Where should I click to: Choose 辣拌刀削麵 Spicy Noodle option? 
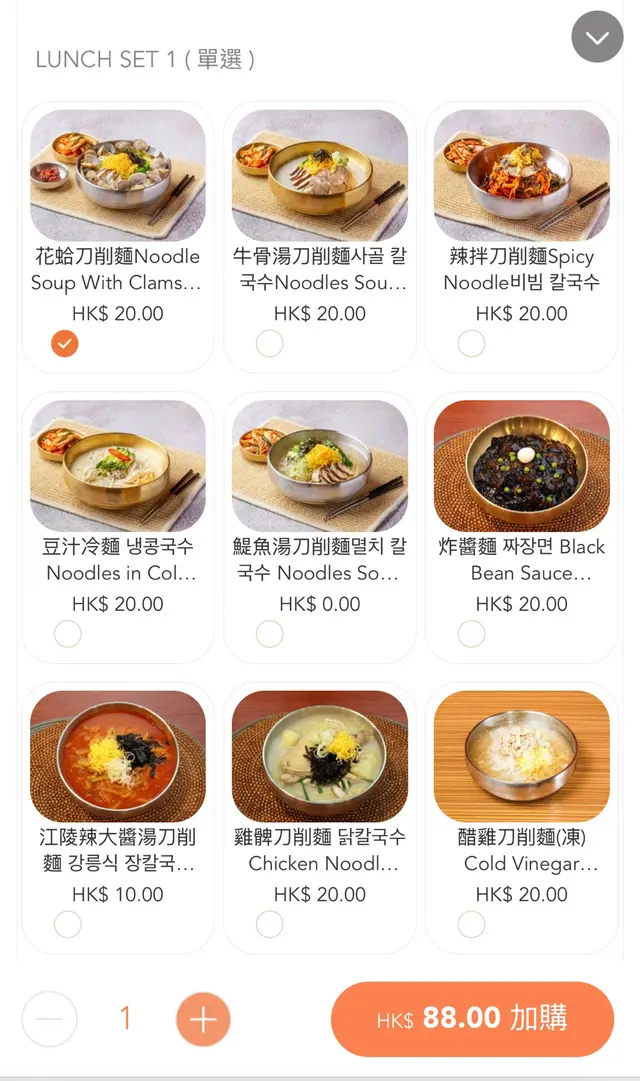point(471,344)
